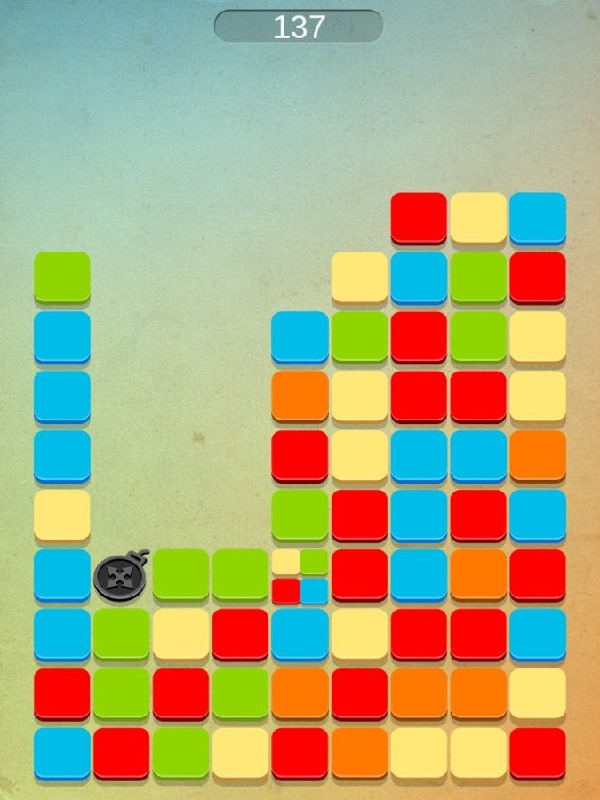Viewport: 600px width, 800px height.
Task: Tap the green block above three stacked blue blocks
Action: pyautogui.click(x=62, y=278)
